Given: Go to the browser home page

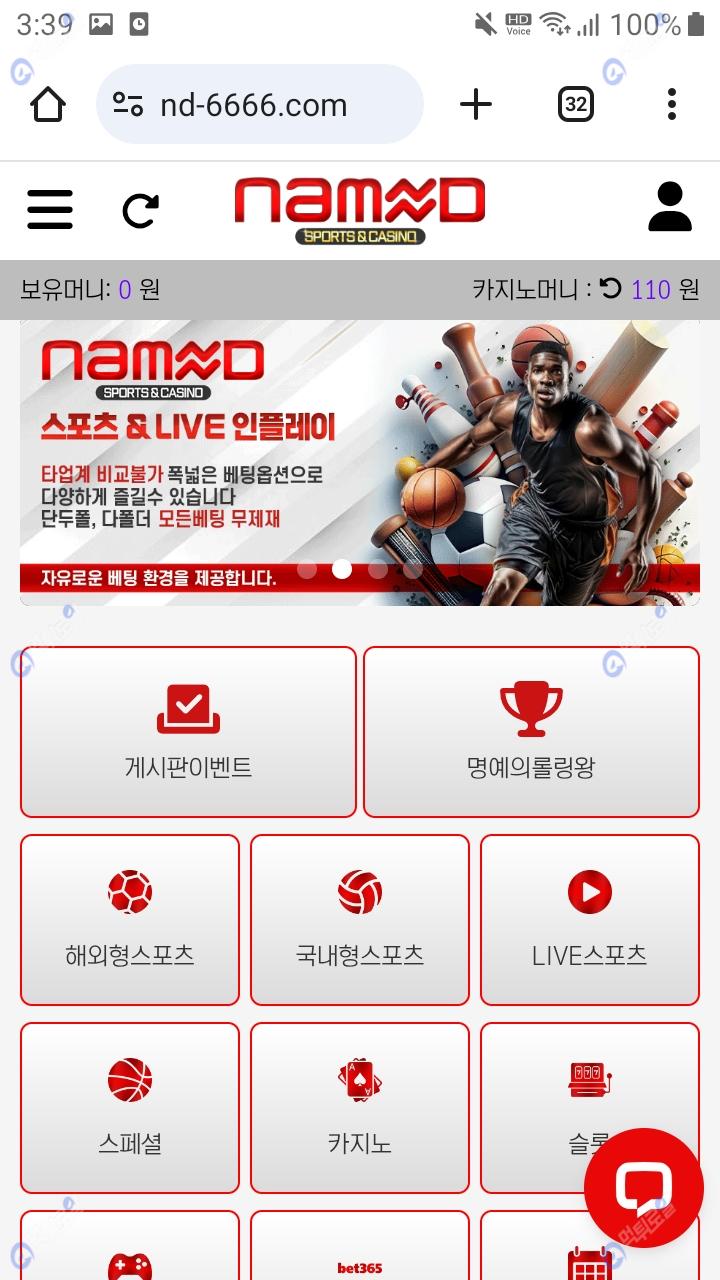Looking at the screenshot, I should (48, 104).
